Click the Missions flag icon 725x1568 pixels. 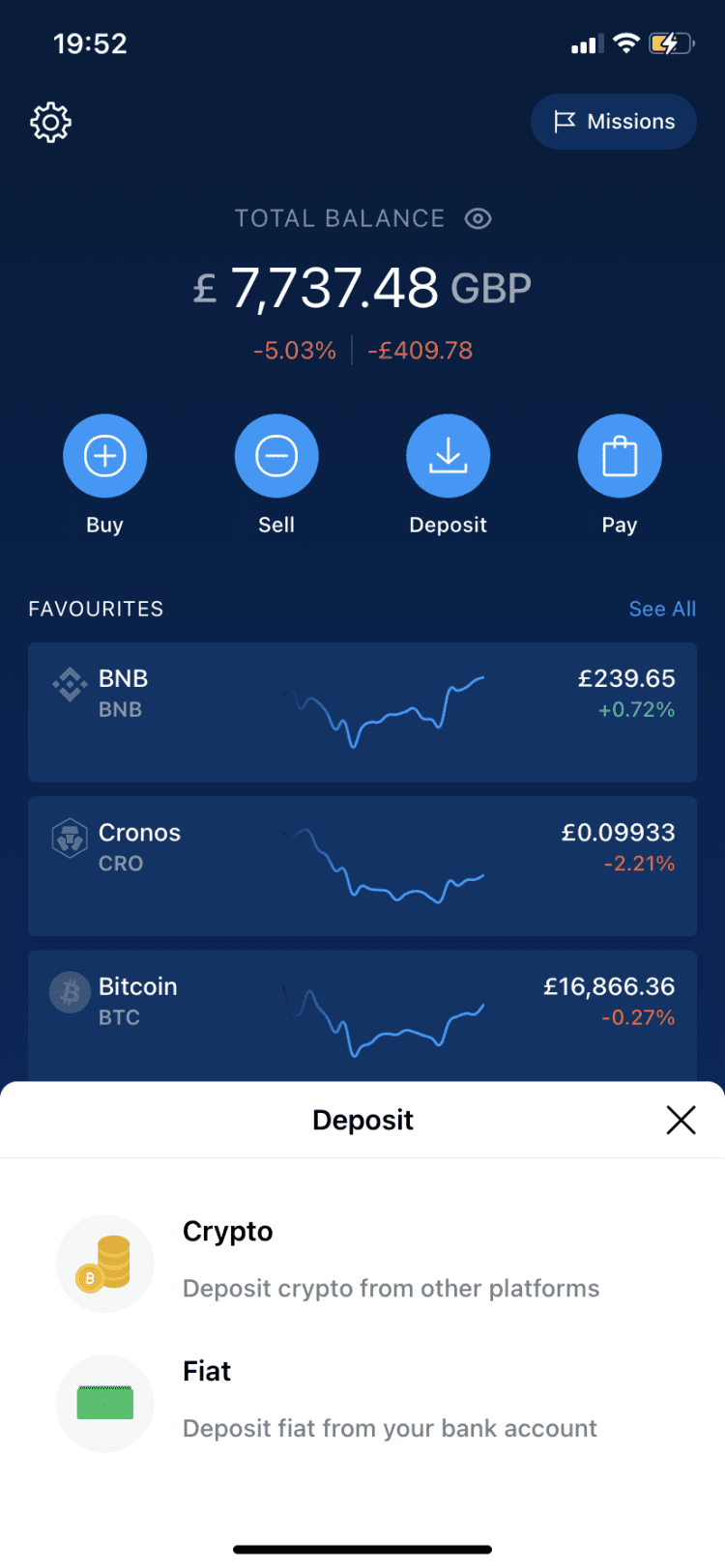(569, 121)
